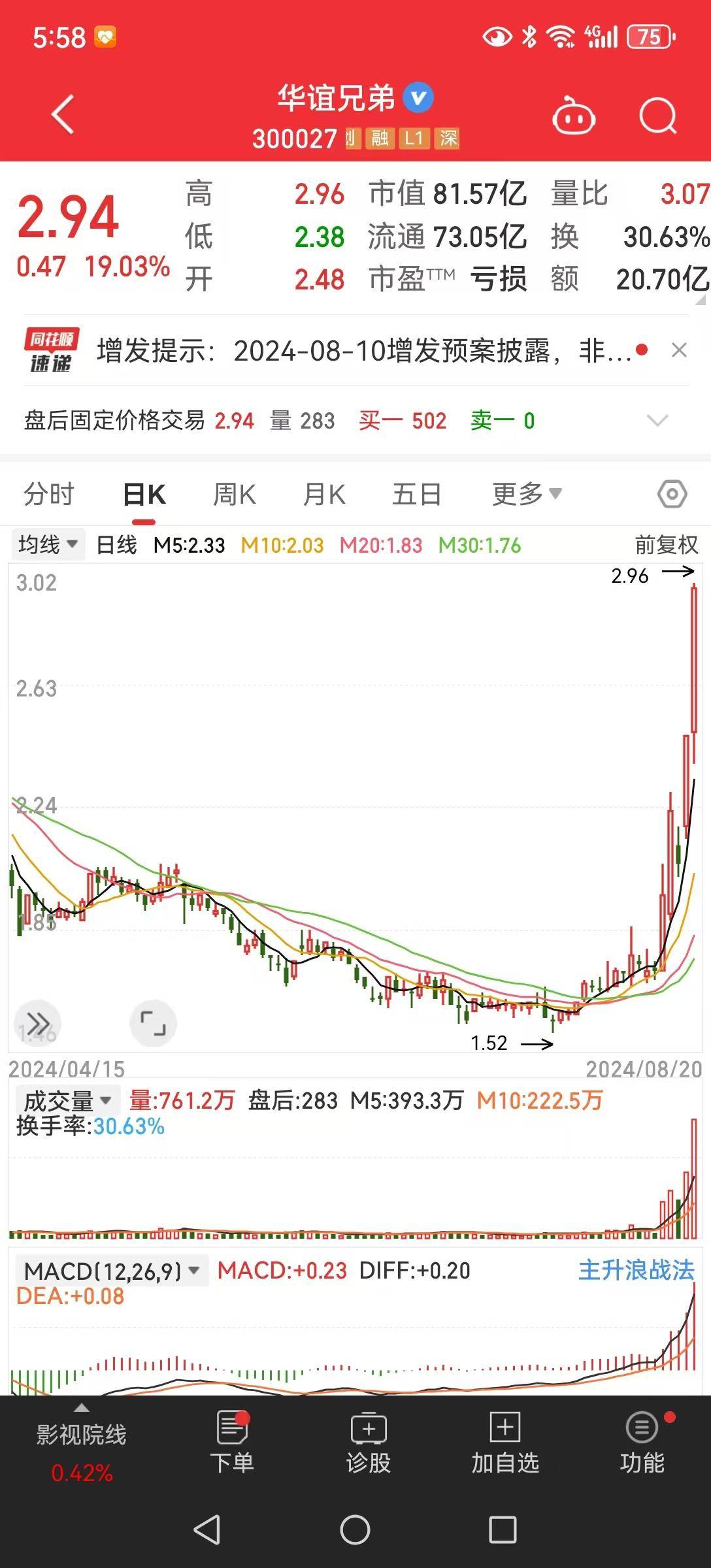Change the 前复权 adjustment setting
Viewport: 711px width, 1568px height.
[666, 544]
